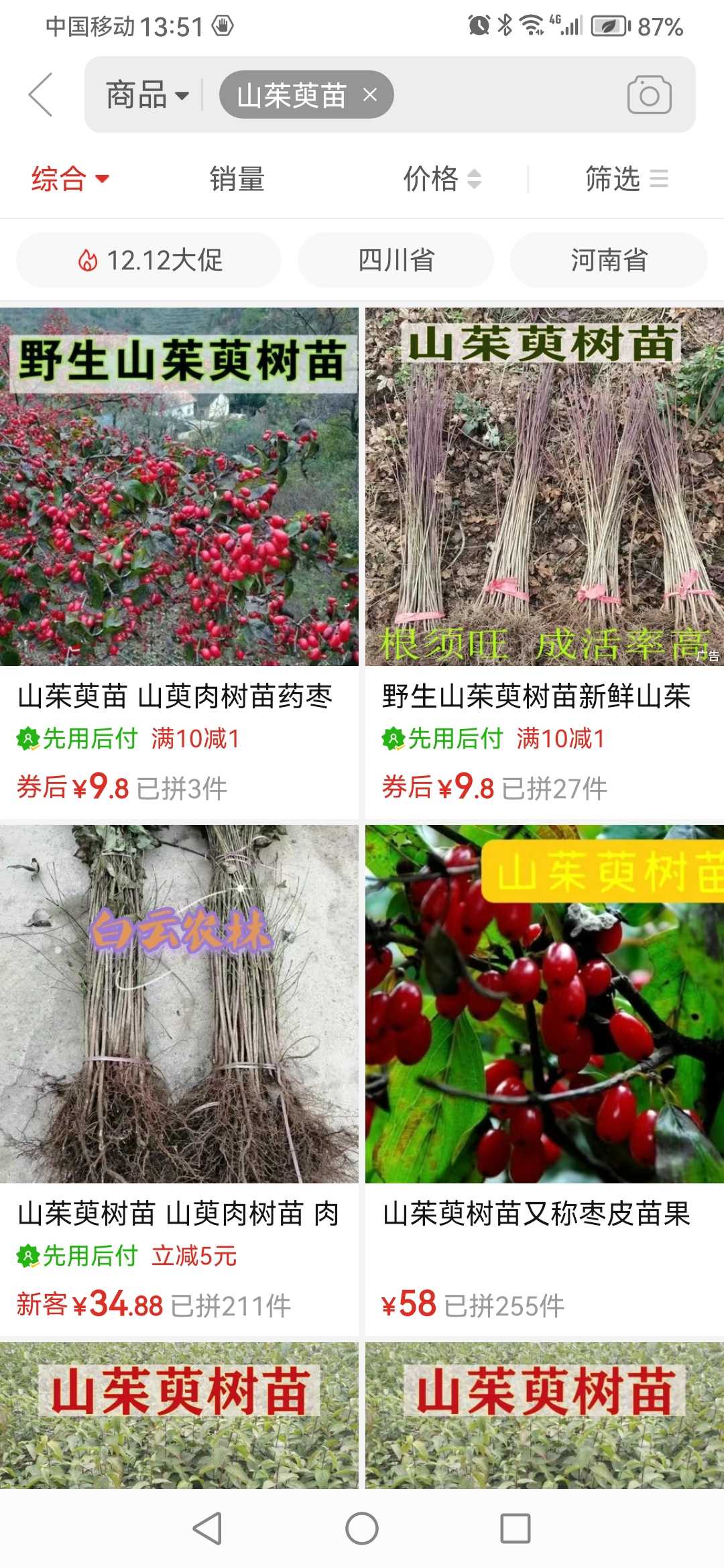Open 山茱萸苗 山萸肉树苗药枣 product at ¥9.8

179,563
